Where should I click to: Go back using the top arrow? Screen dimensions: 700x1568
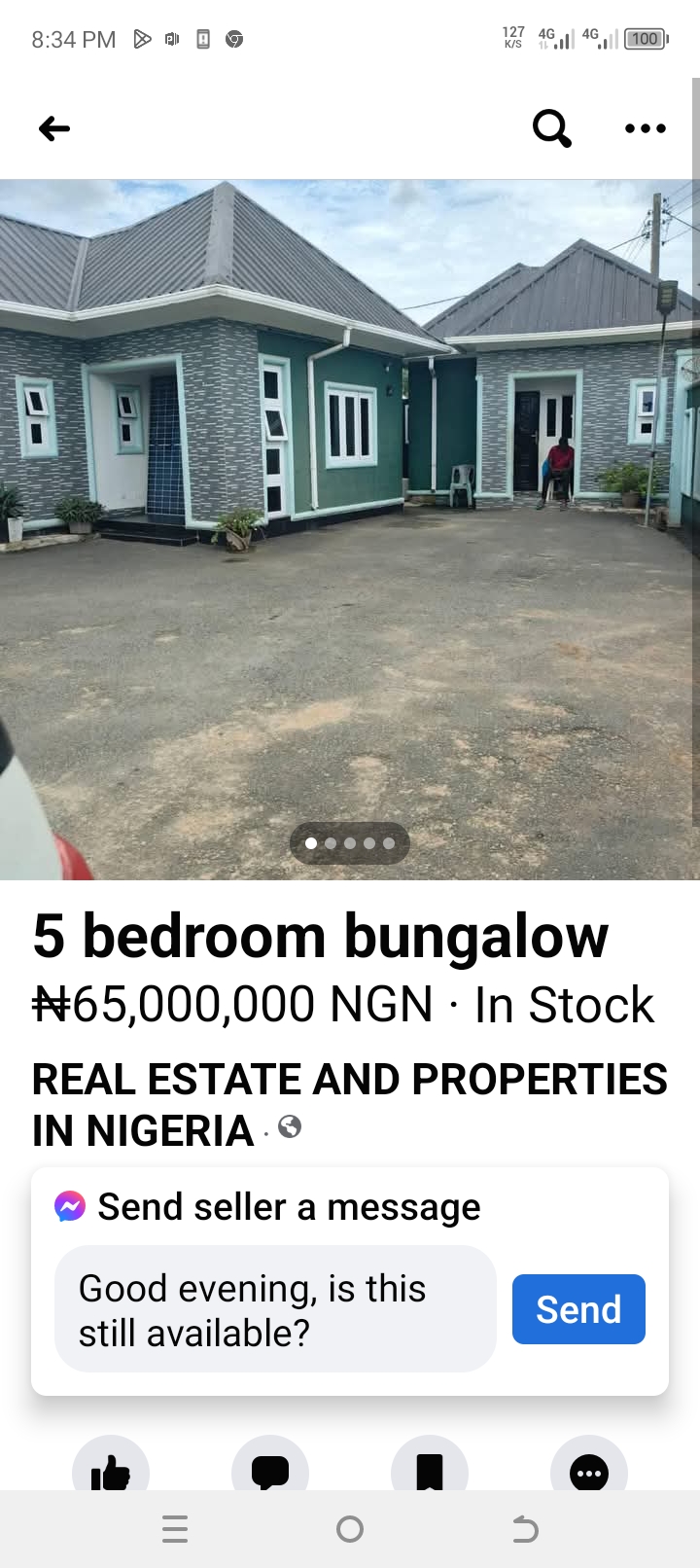pos(54,128)
